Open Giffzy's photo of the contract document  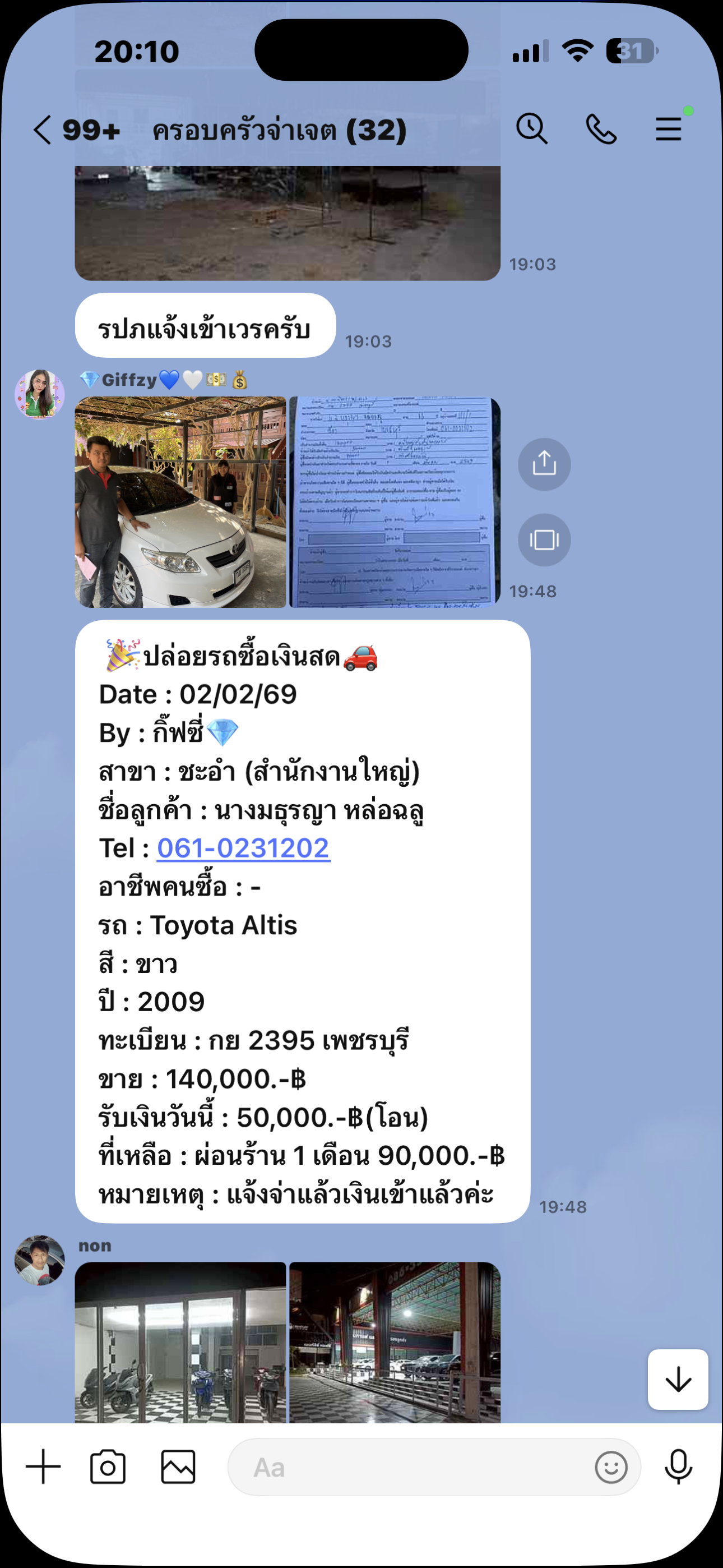(x=395, y=502)
